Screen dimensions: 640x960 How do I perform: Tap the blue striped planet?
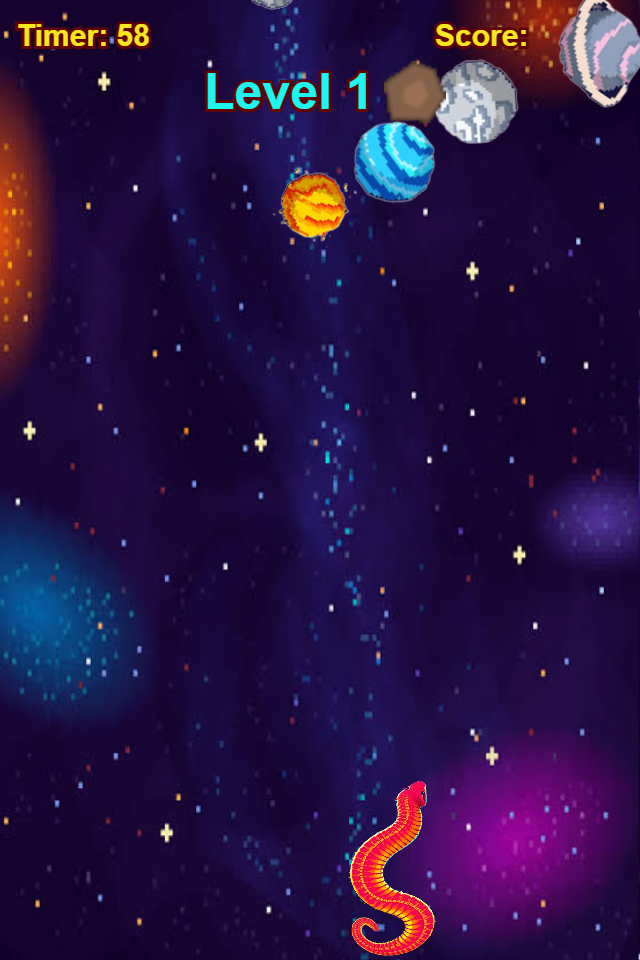pos(394,162)
